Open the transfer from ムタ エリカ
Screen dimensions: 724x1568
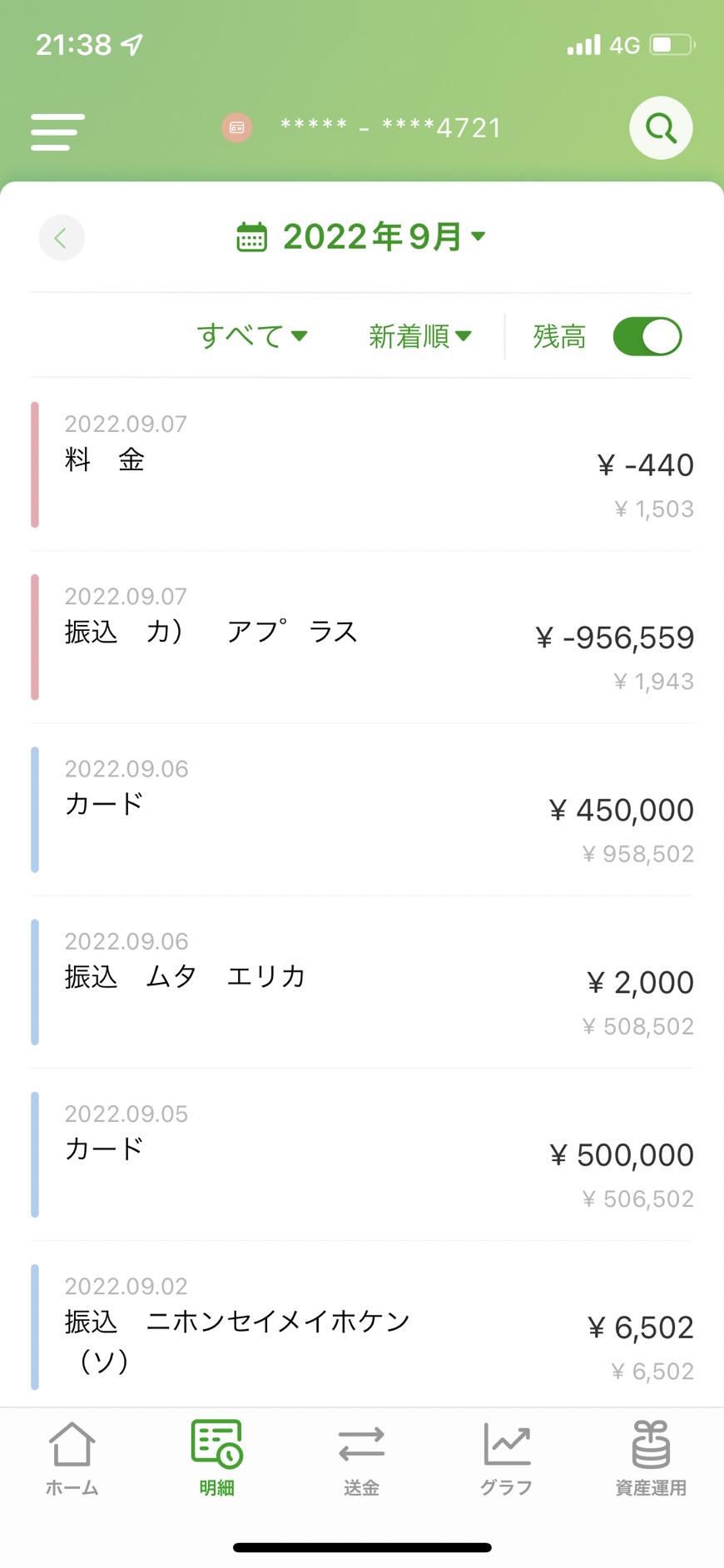tap(362, 982)
